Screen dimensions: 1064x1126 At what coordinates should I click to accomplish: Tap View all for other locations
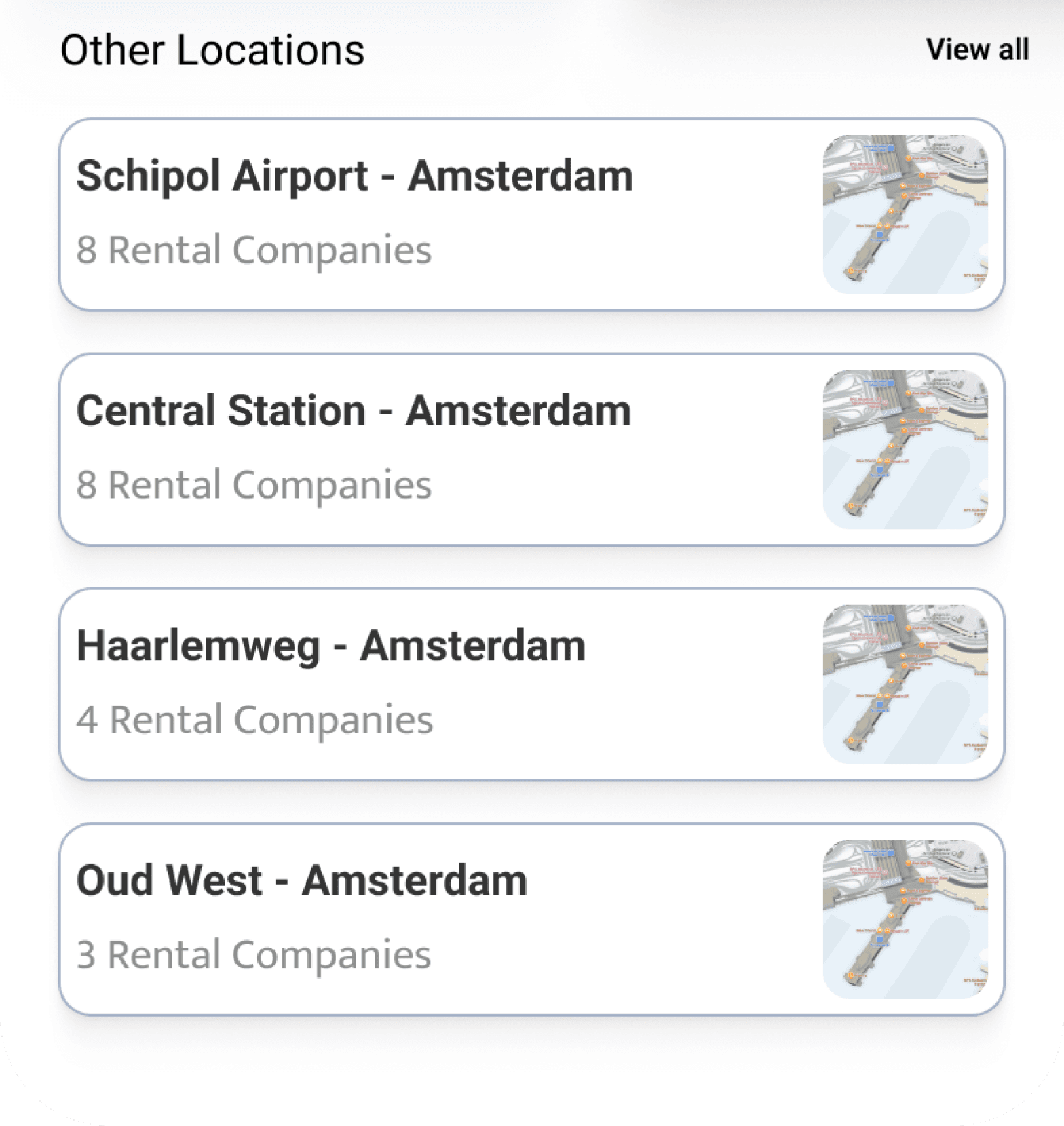(x=977, y=50)
